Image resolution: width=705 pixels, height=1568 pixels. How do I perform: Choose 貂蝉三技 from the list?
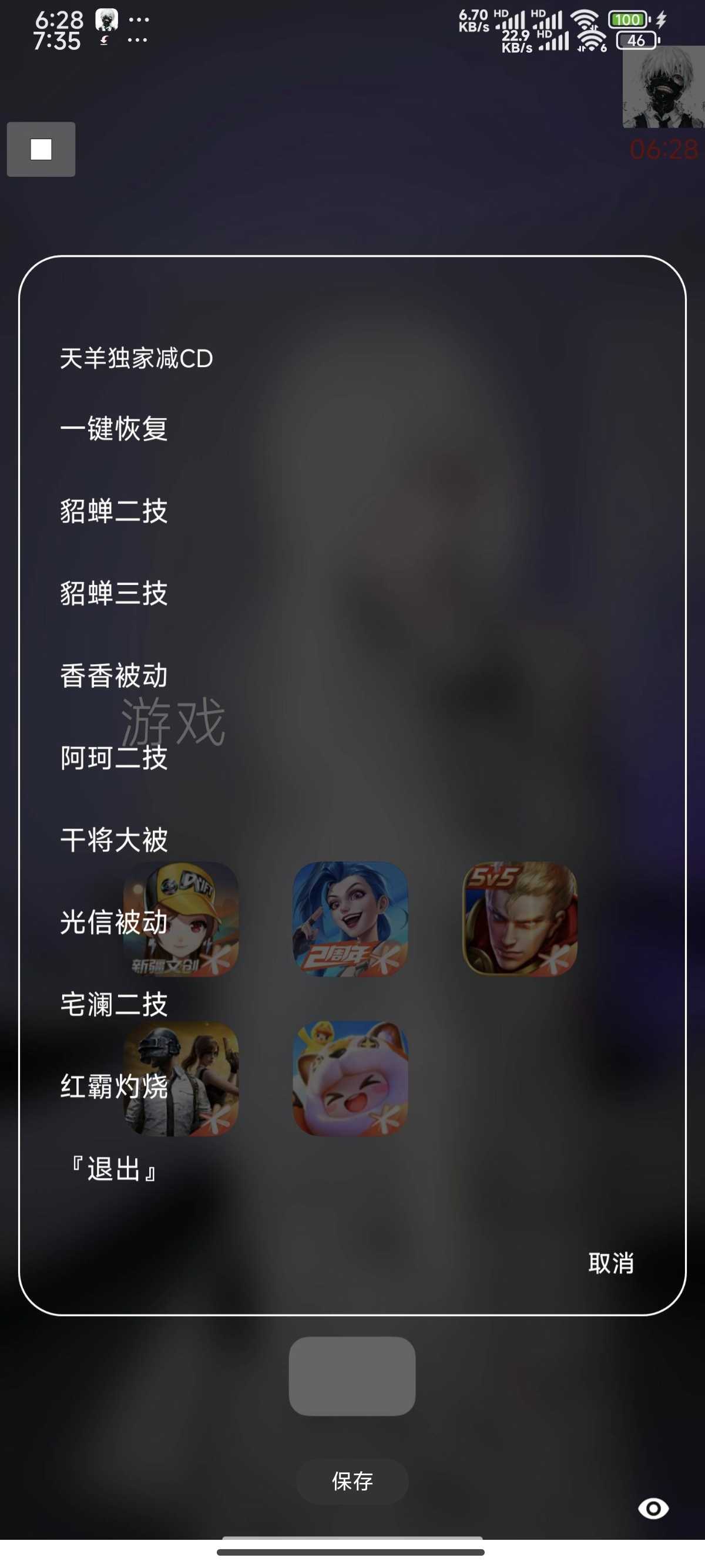point(114,593)
